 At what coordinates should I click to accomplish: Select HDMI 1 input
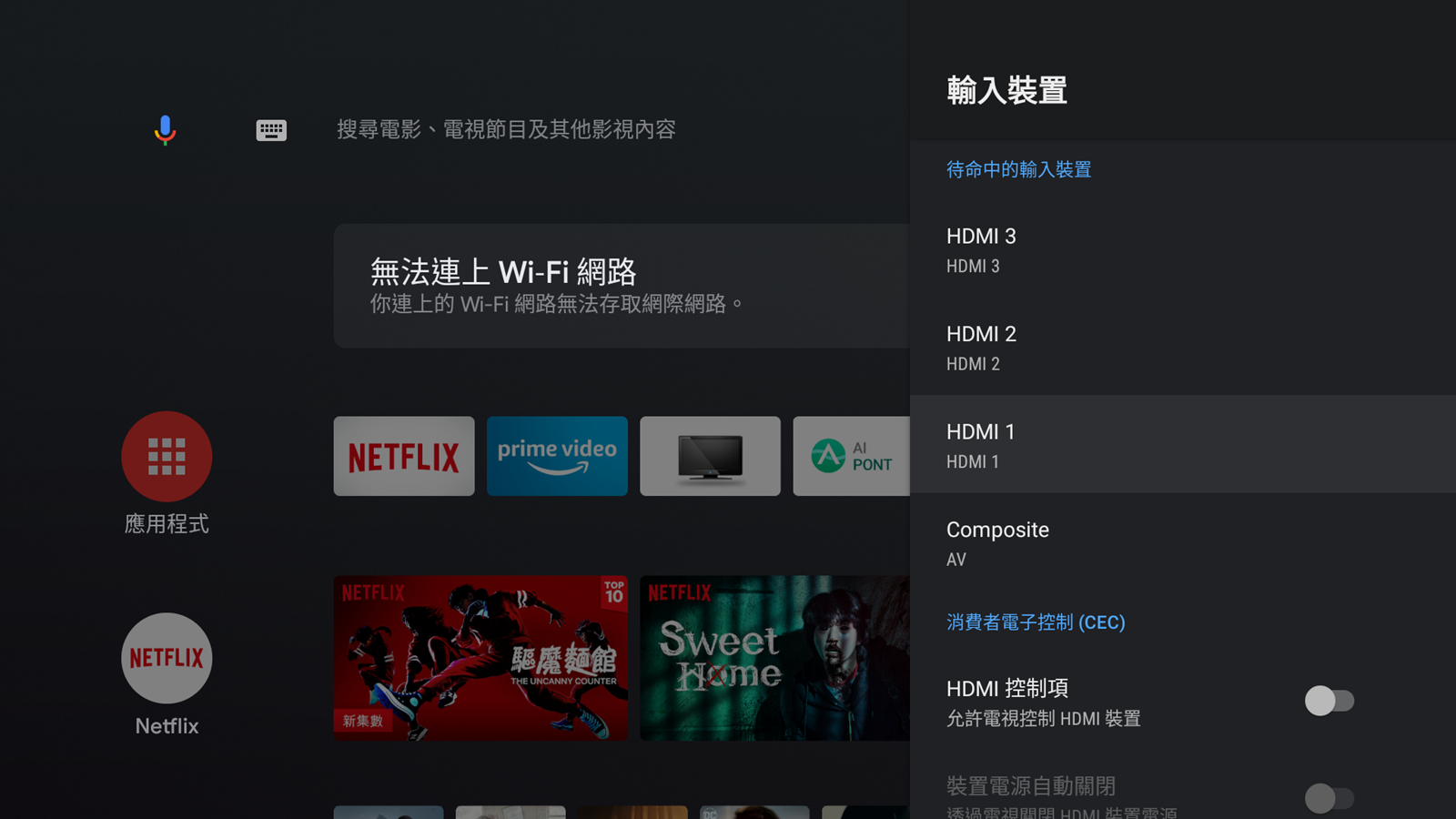pyautogui.click(x=1183, y=444)
